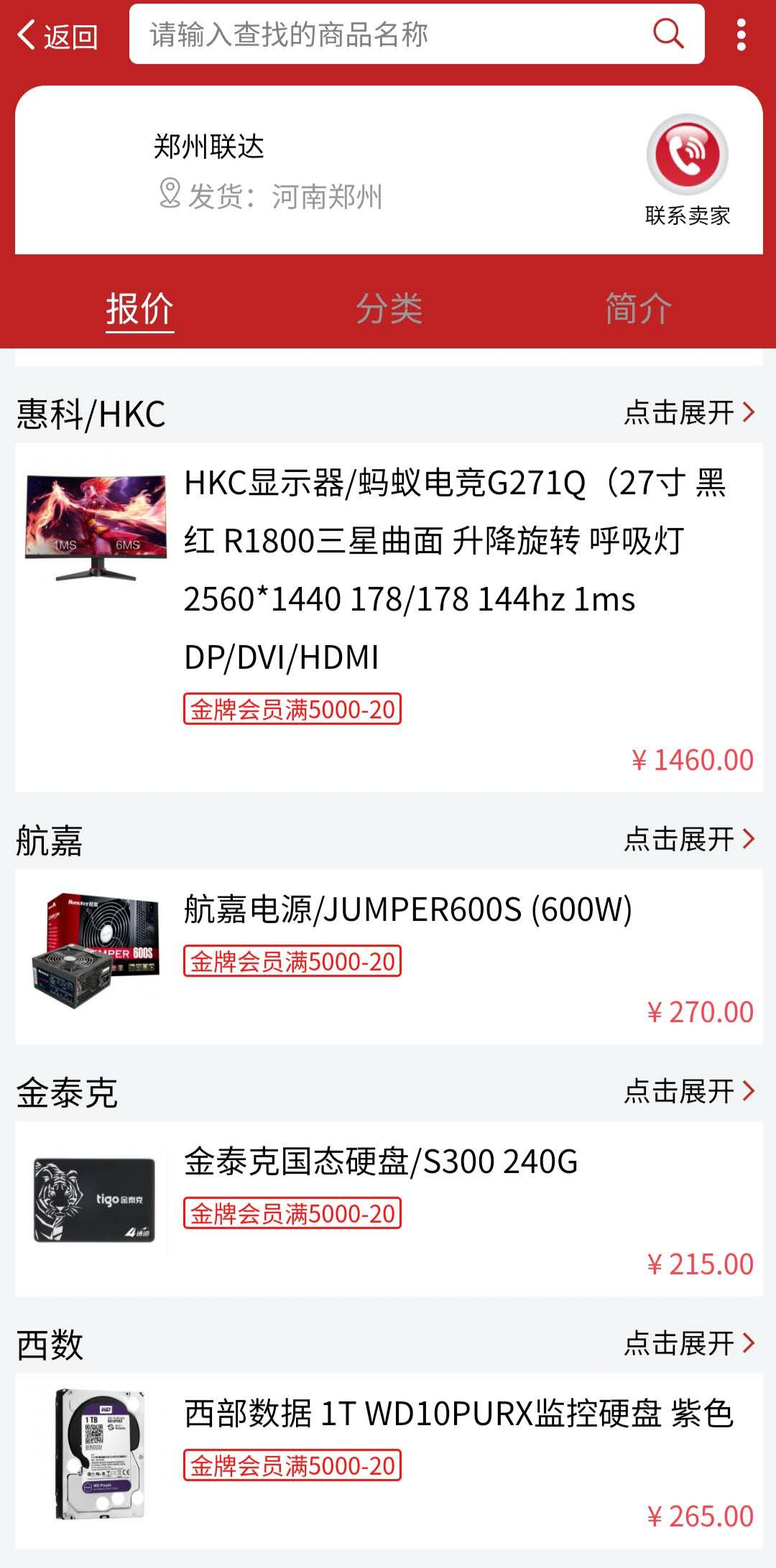Open the three-dot overflow menu
This screenshot has height=1568, width=776.
(x=741, y=34)
